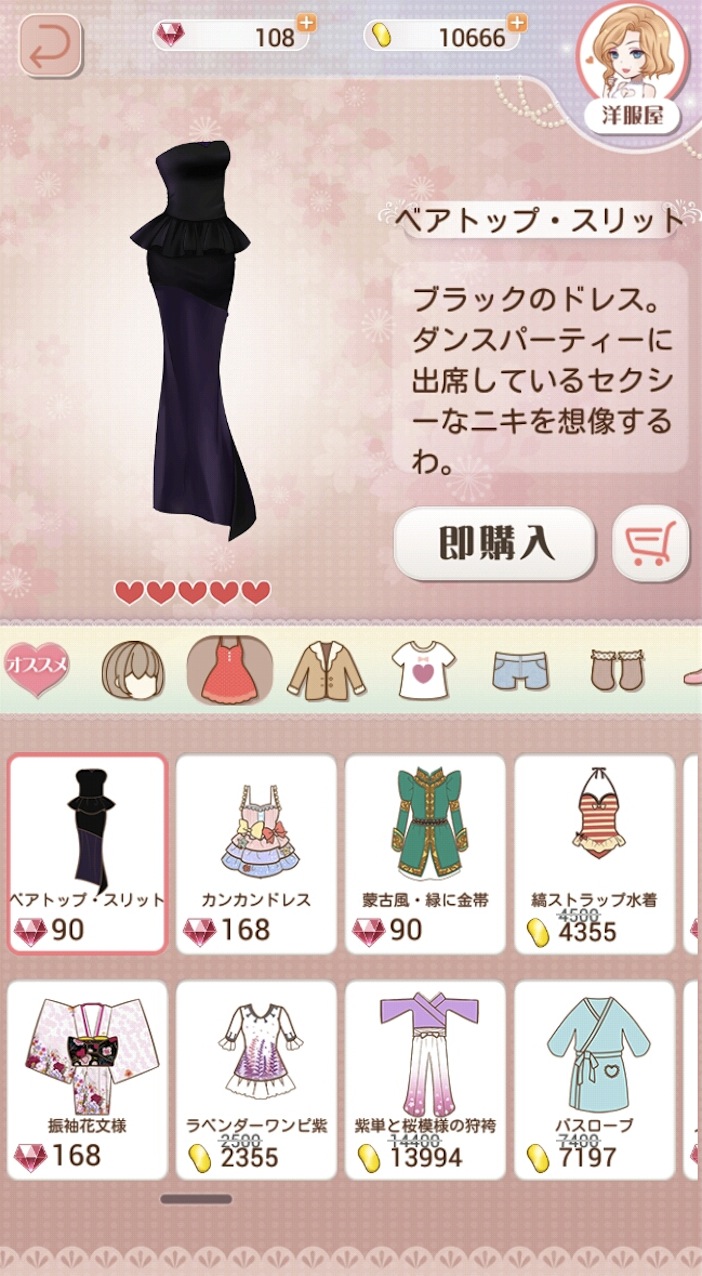Pick the 紫単と桜模様の狩袴 outfit

pos(425,1079)
